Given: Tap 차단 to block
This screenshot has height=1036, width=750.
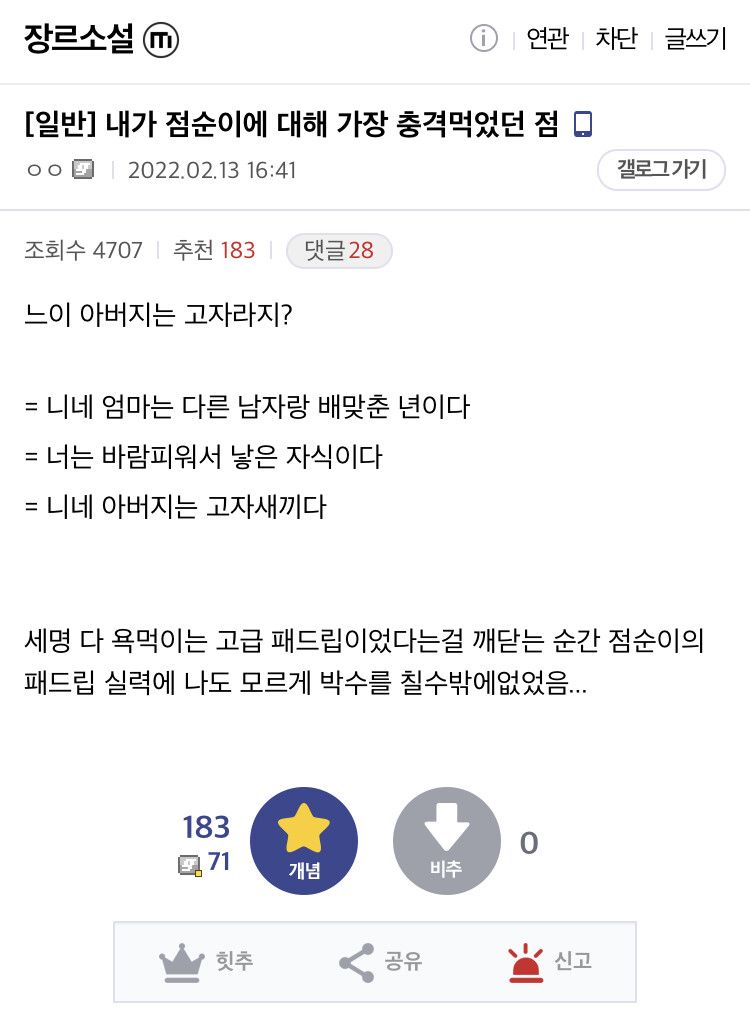Looking at the screenshot, I should point(616,39).
